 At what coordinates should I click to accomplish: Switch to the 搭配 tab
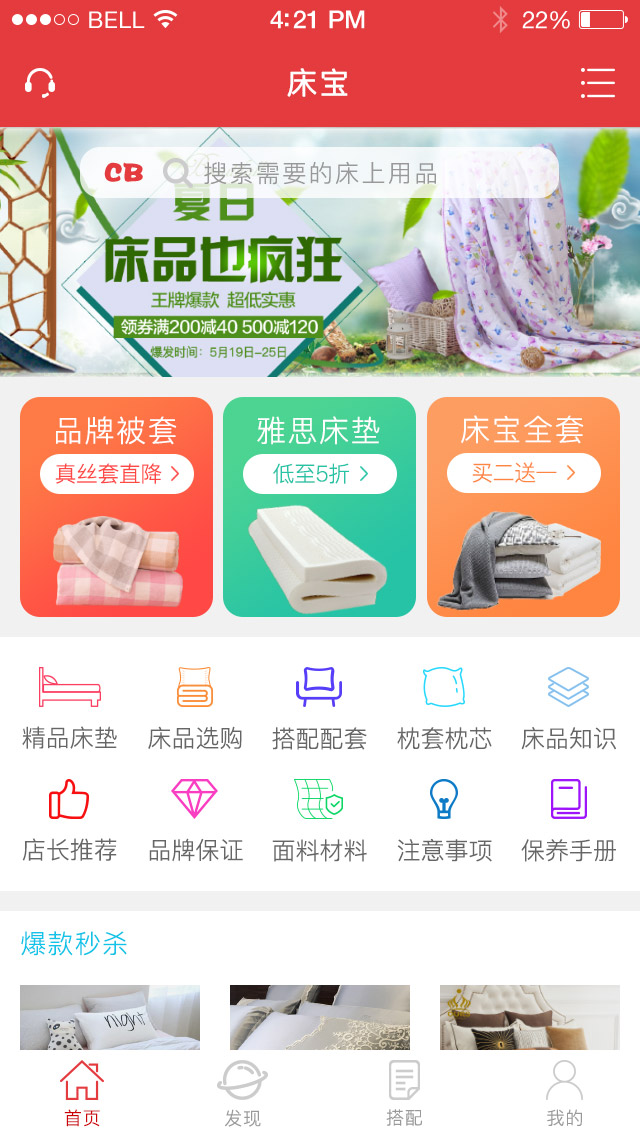404,1094
